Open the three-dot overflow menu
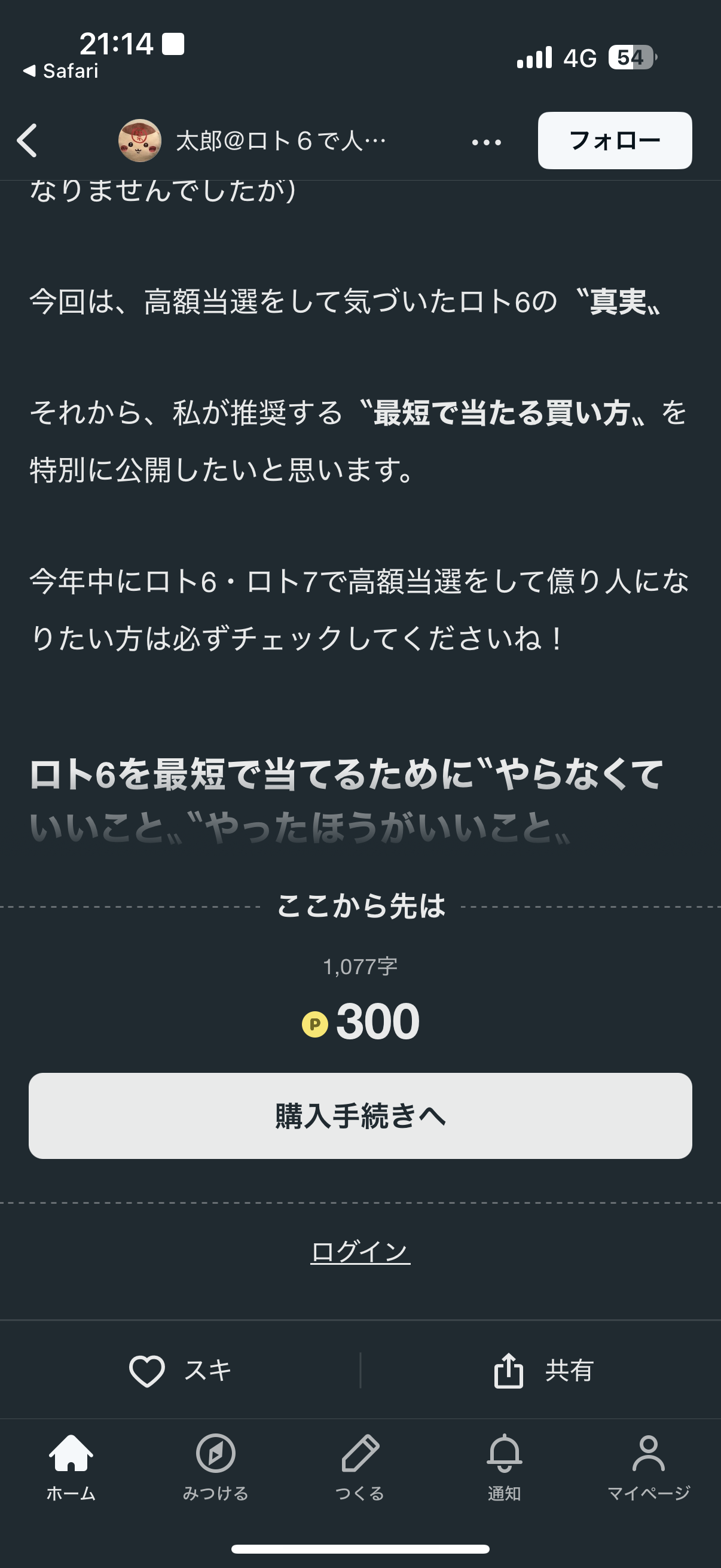 (486, 142)
